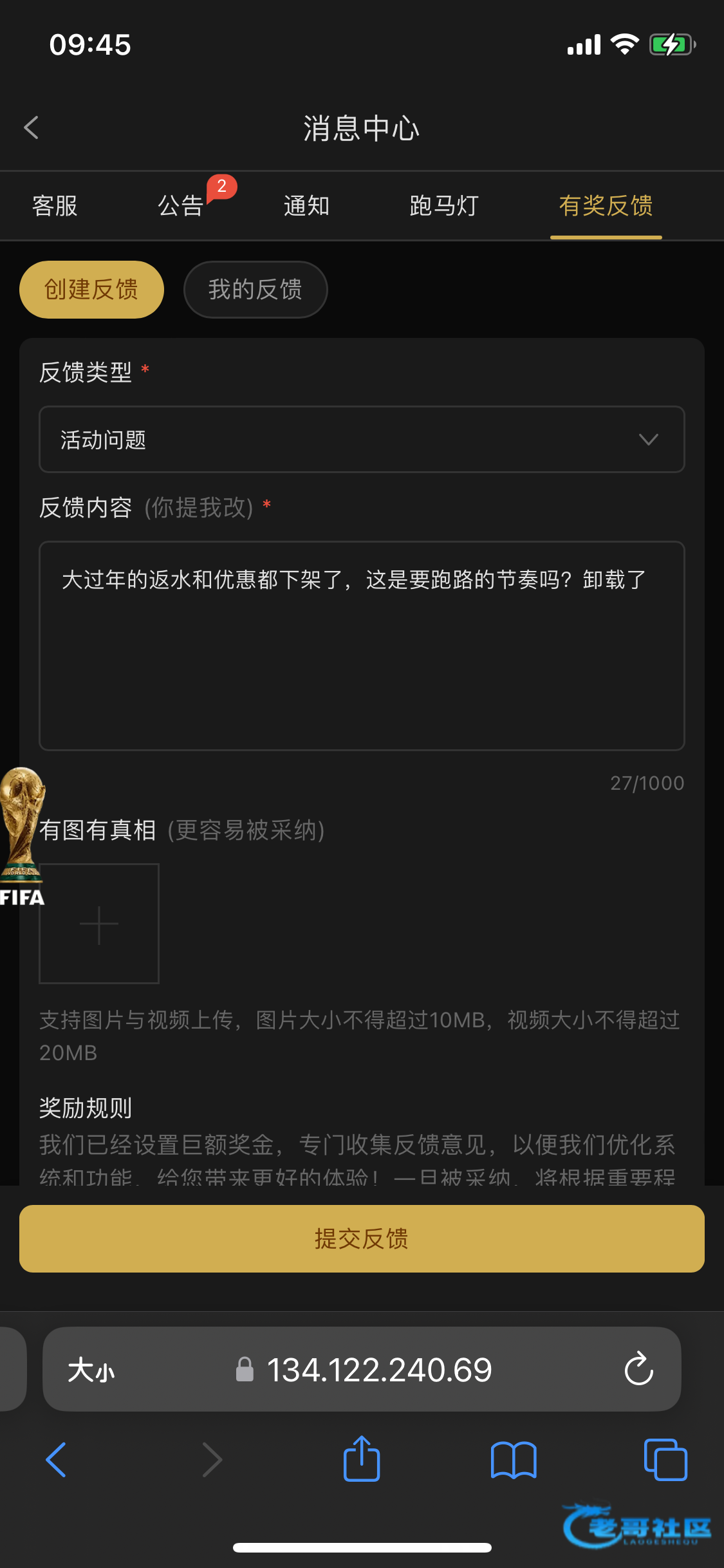Select the 有奖反馈 tab
Screen dimensions: 724x1568
[606, 206]
